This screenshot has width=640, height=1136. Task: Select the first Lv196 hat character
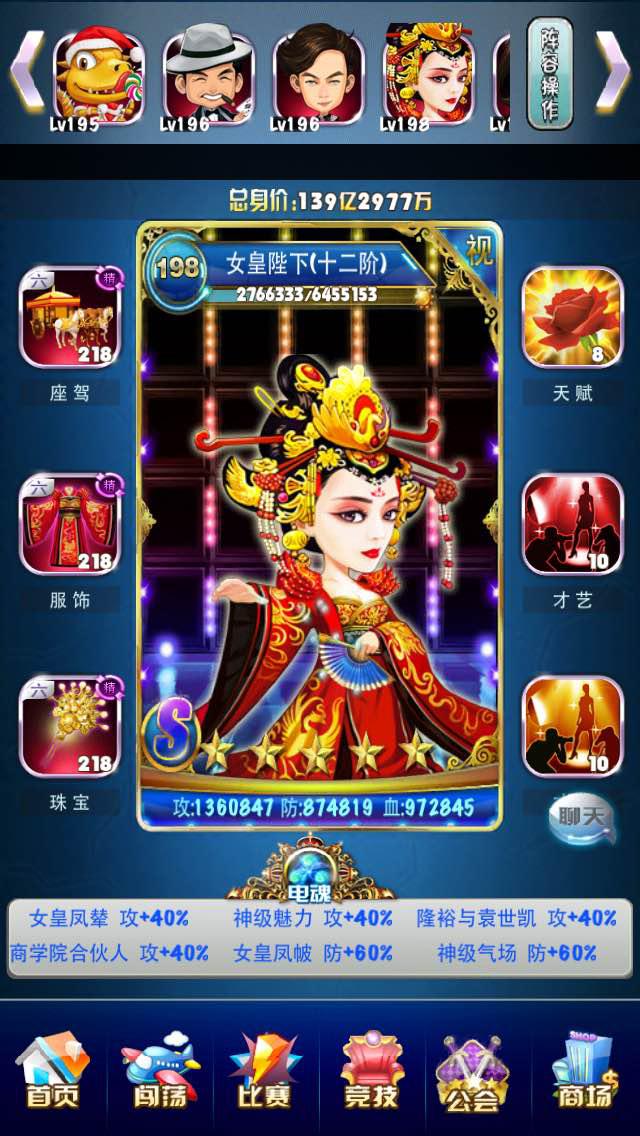click(x=209, y=75)
